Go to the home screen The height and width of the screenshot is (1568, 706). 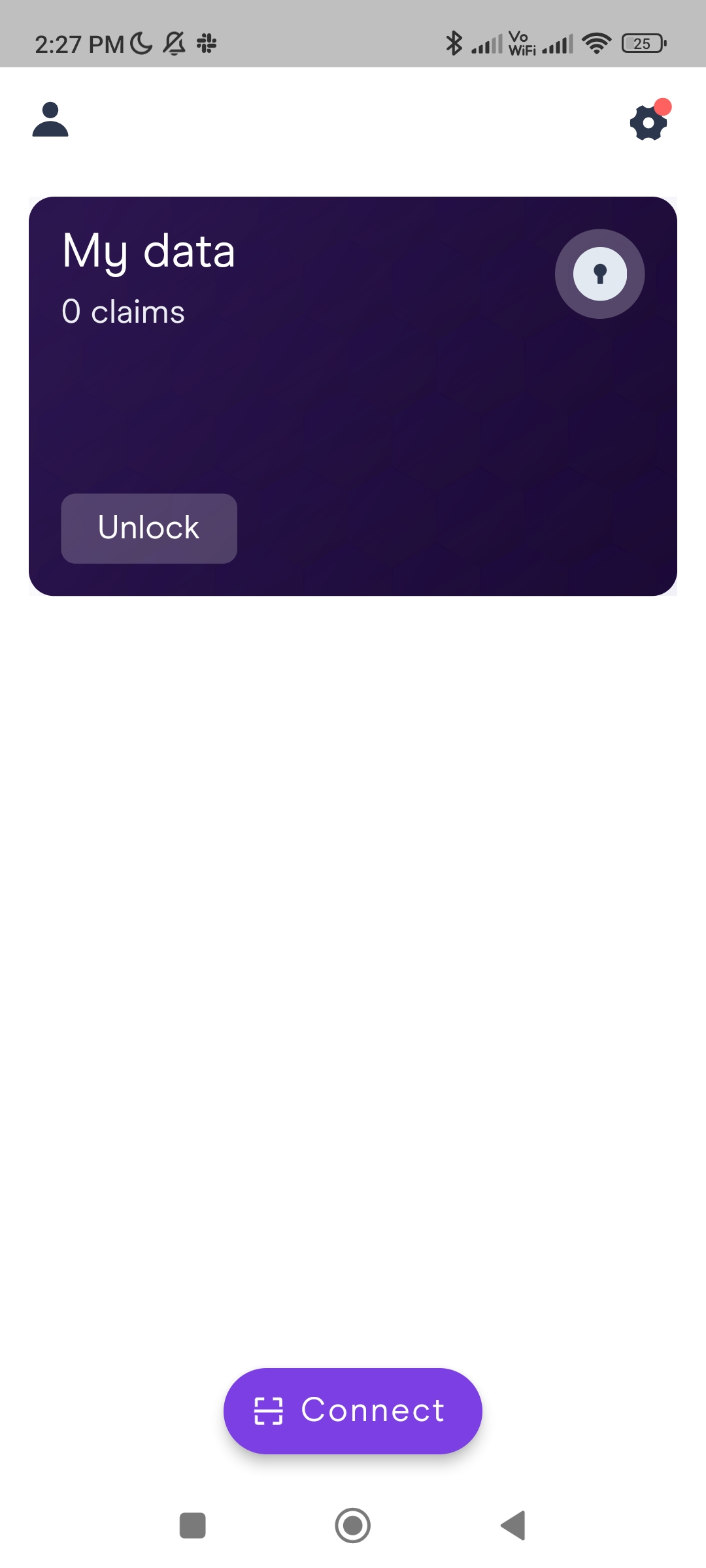pos(353,1526)
